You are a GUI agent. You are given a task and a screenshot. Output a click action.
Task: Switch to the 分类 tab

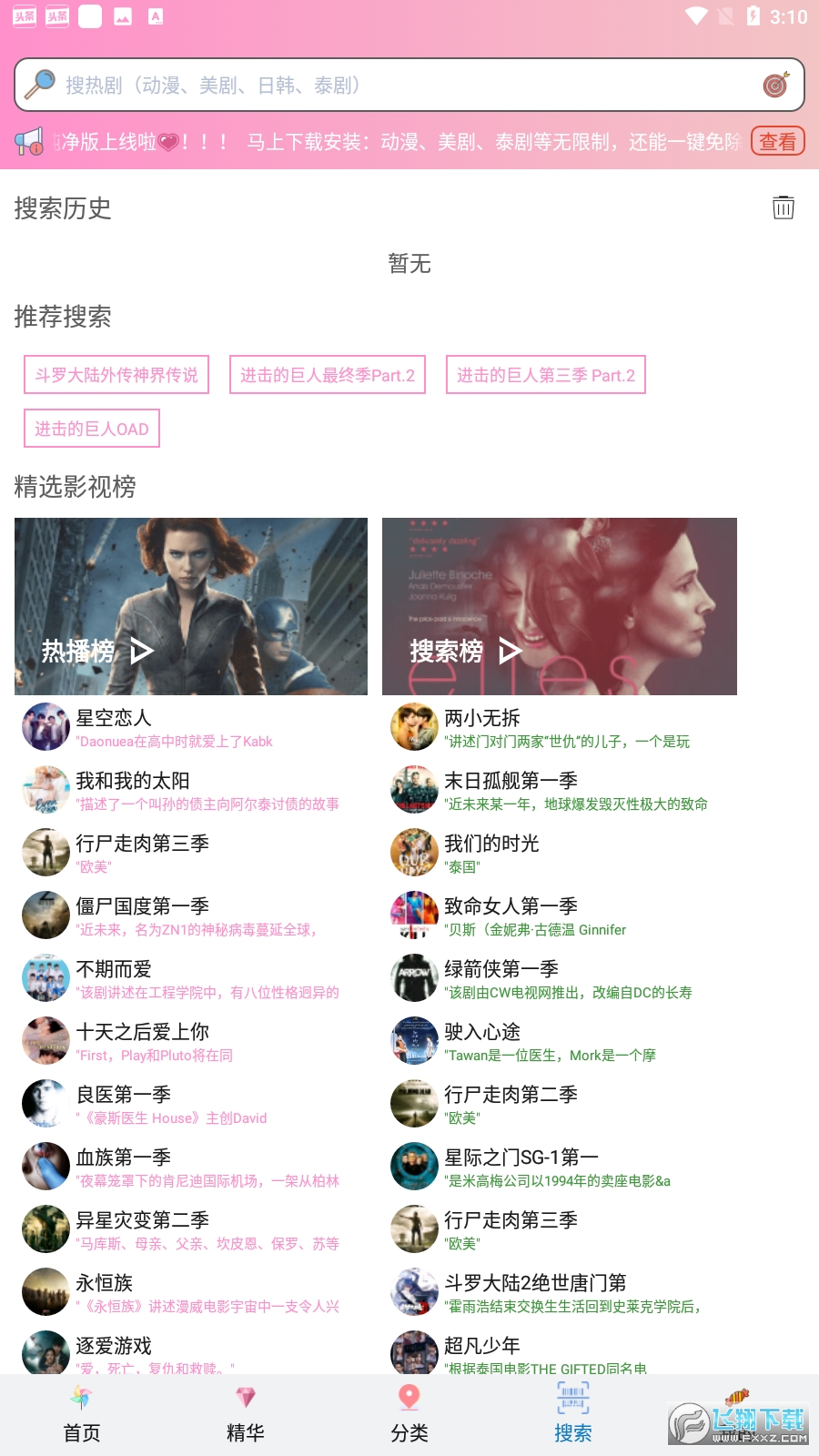(409, 1415)
